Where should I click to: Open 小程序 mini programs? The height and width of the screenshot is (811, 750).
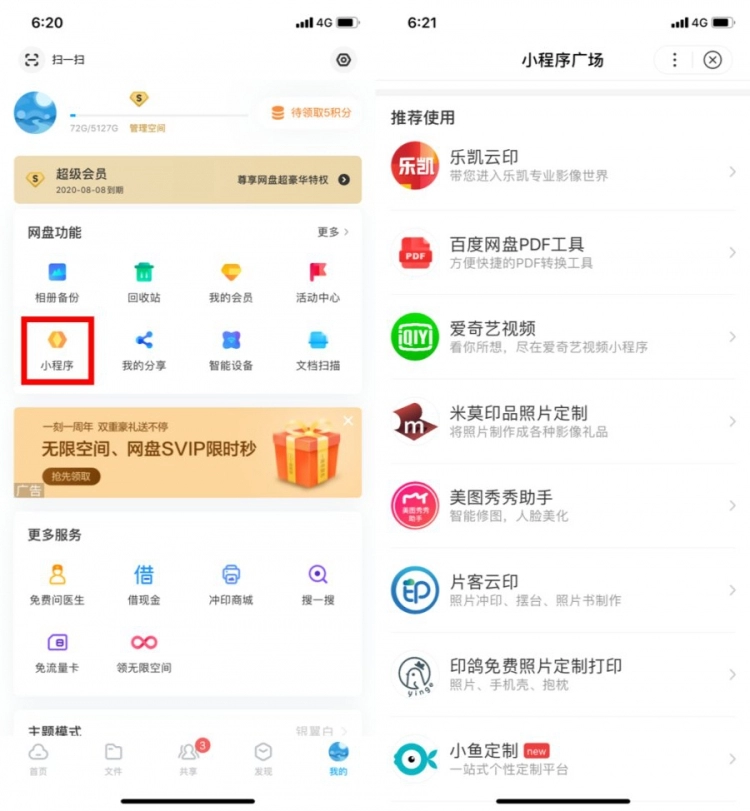tap(57, 349)
